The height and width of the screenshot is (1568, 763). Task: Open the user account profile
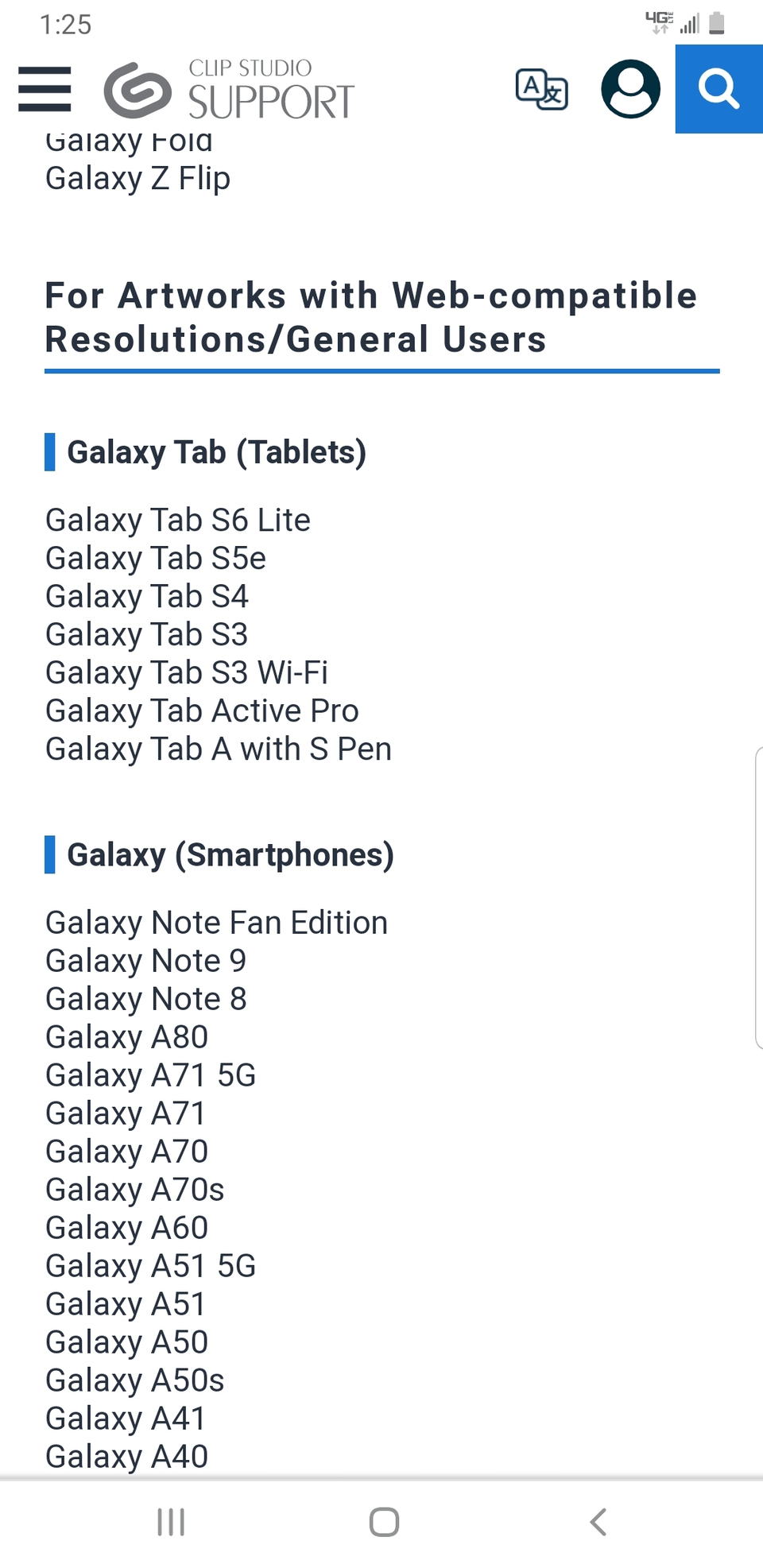point(630,89)
